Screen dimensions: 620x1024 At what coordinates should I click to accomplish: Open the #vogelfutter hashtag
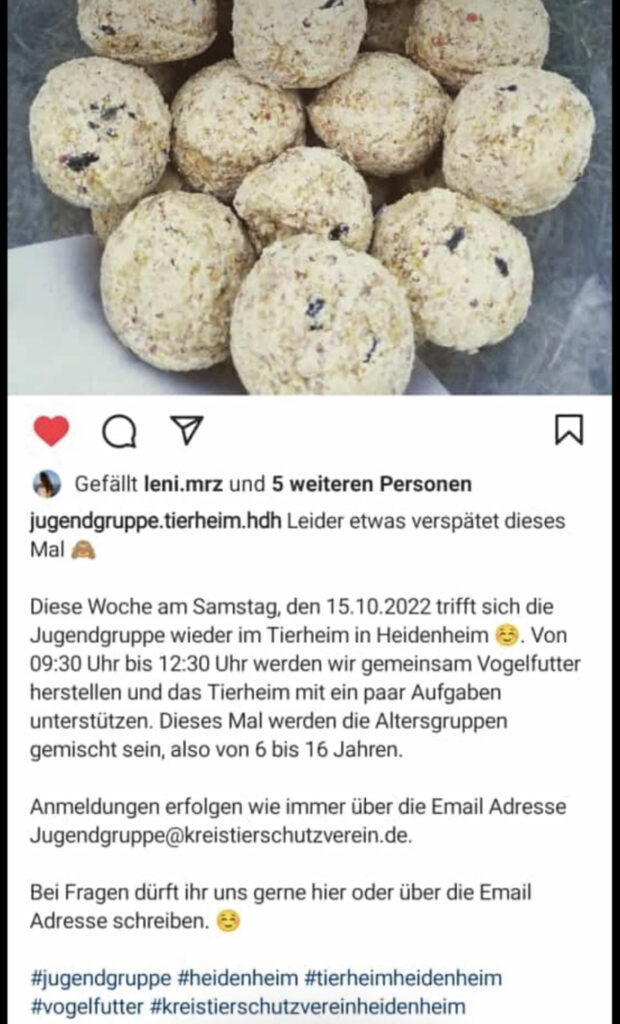[x=86, y=1006]
